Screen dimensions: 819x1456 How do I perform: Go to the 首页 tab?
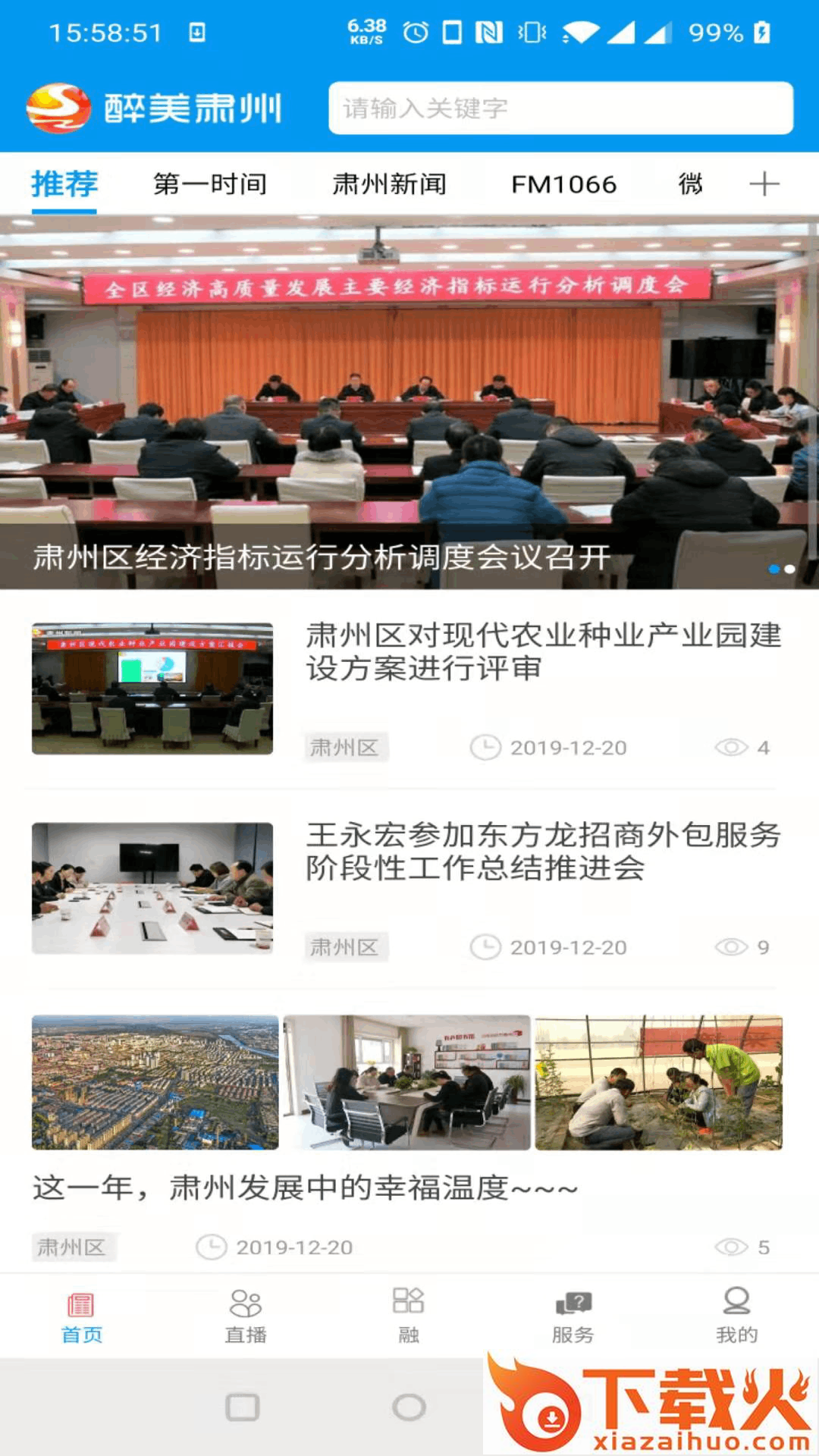(81, 1317)
